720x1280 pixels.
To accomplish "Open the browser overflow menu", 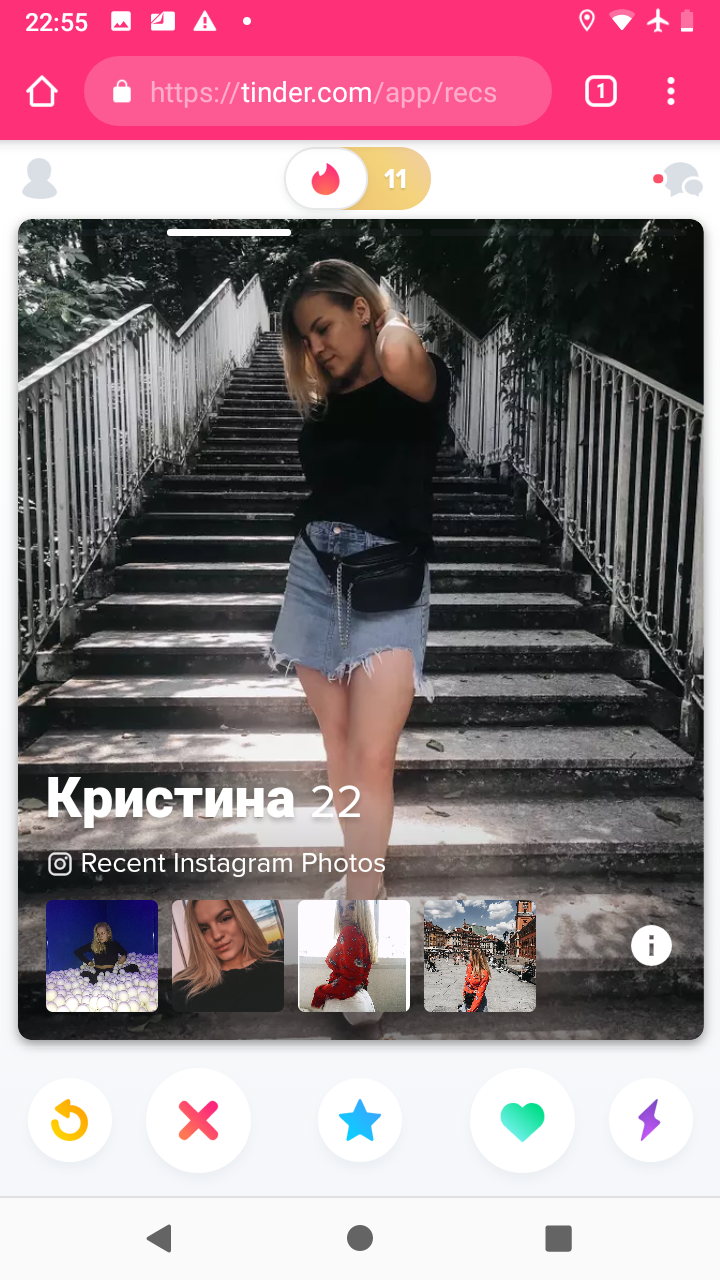I will click(x=671, y=92).
